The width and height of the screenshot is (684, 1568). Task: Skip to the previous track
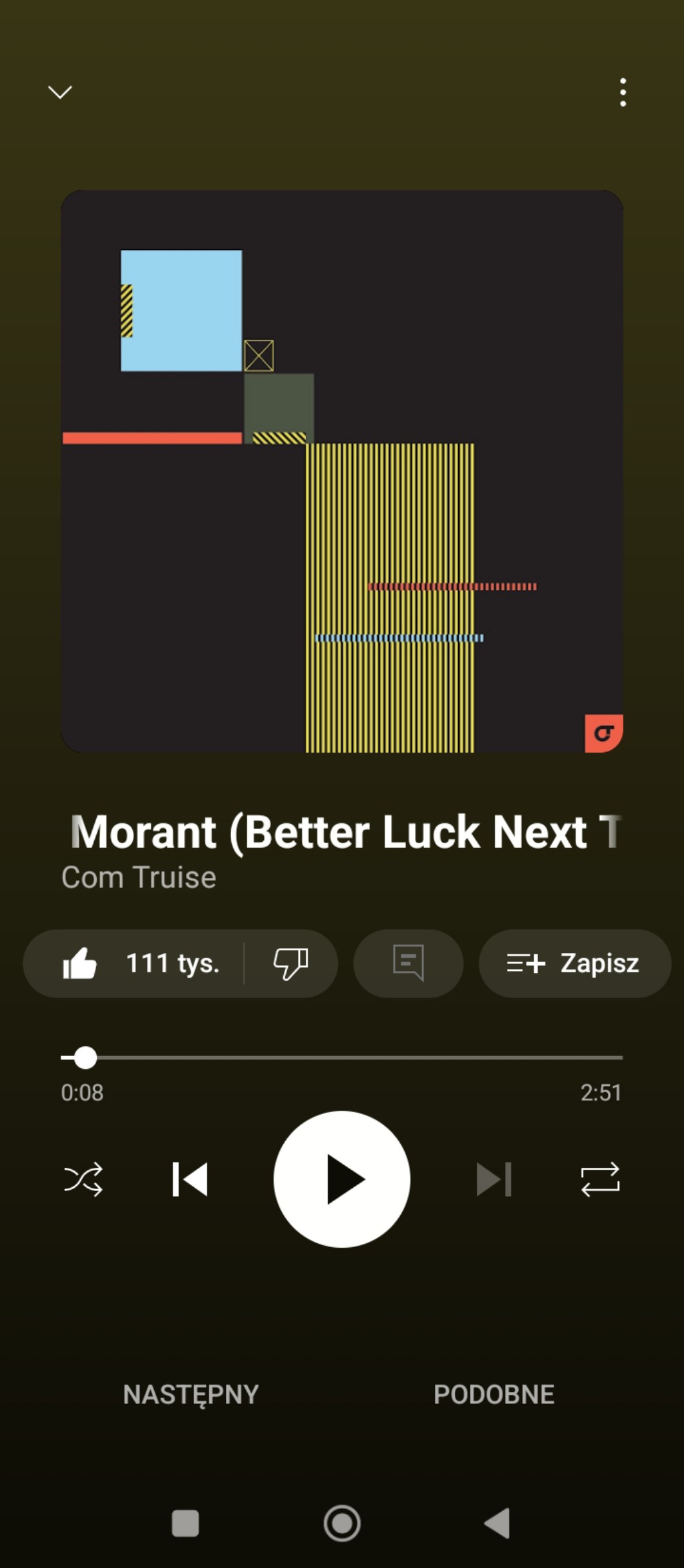click(x=190, y=1179)
